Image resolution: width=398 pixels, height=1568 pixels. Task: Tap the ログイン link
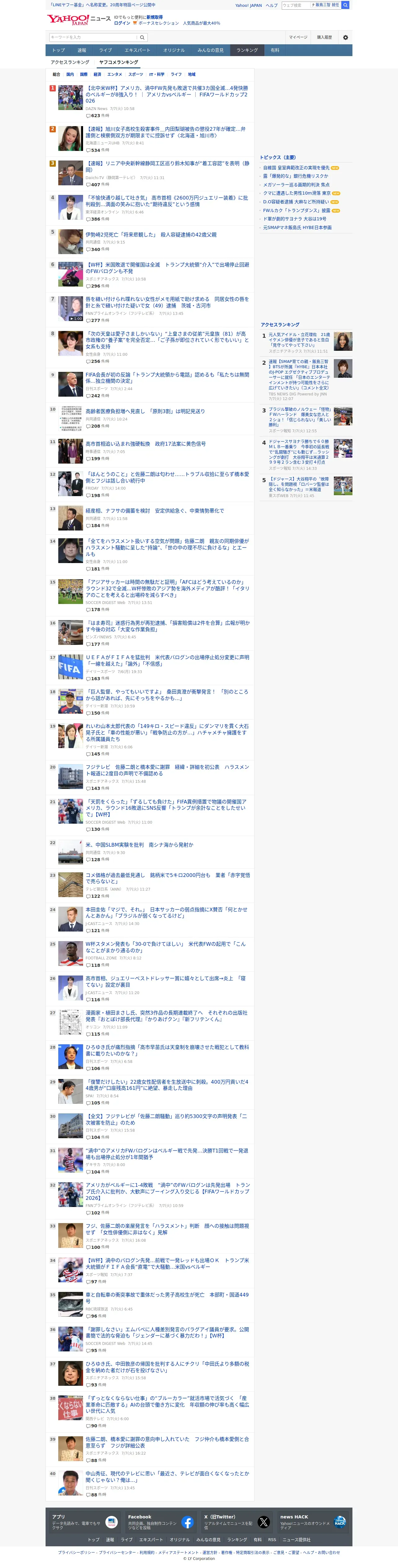coord(122,23)
